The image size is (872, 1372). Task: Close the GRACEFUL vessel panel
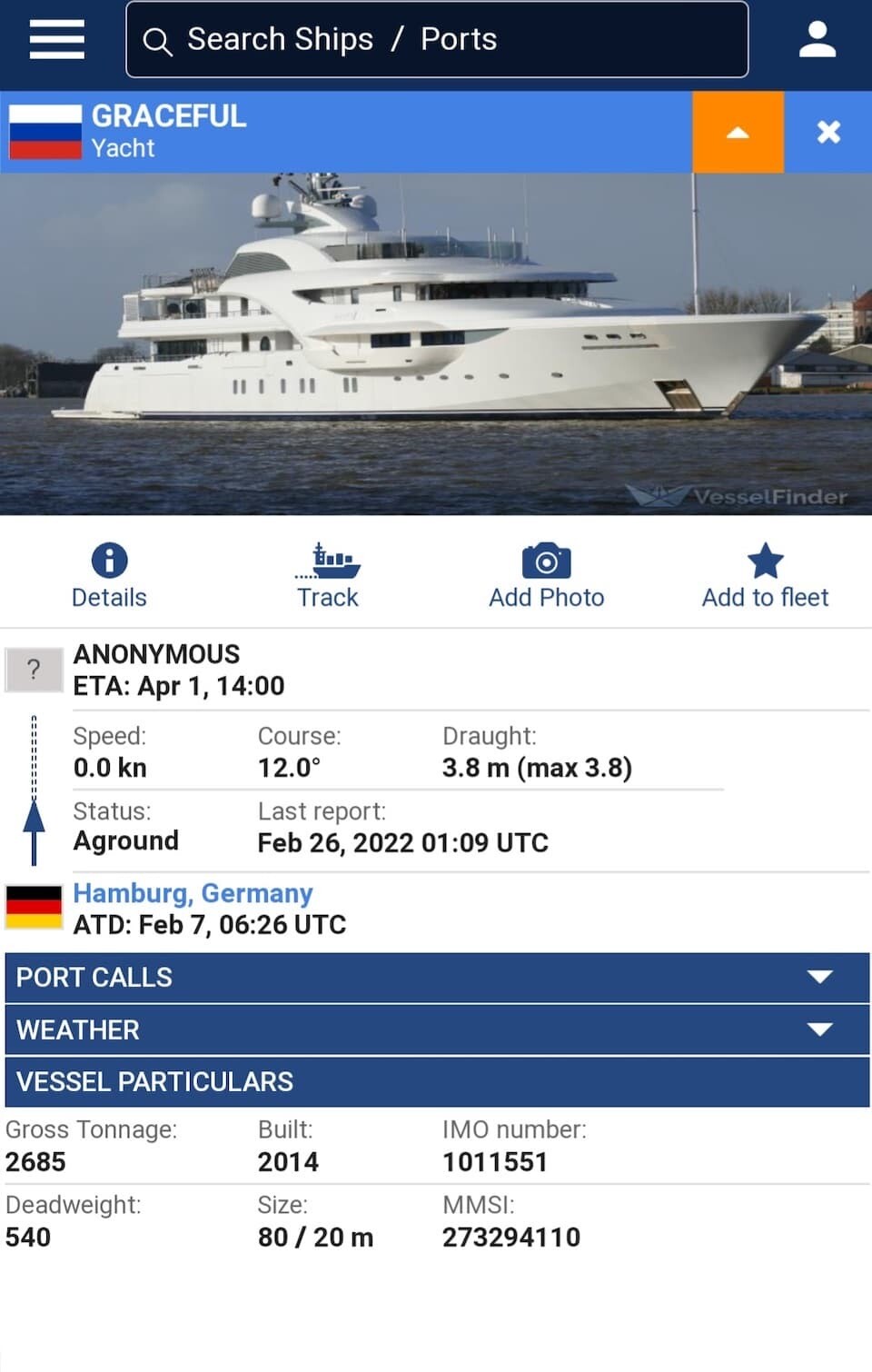click(828, 133)
